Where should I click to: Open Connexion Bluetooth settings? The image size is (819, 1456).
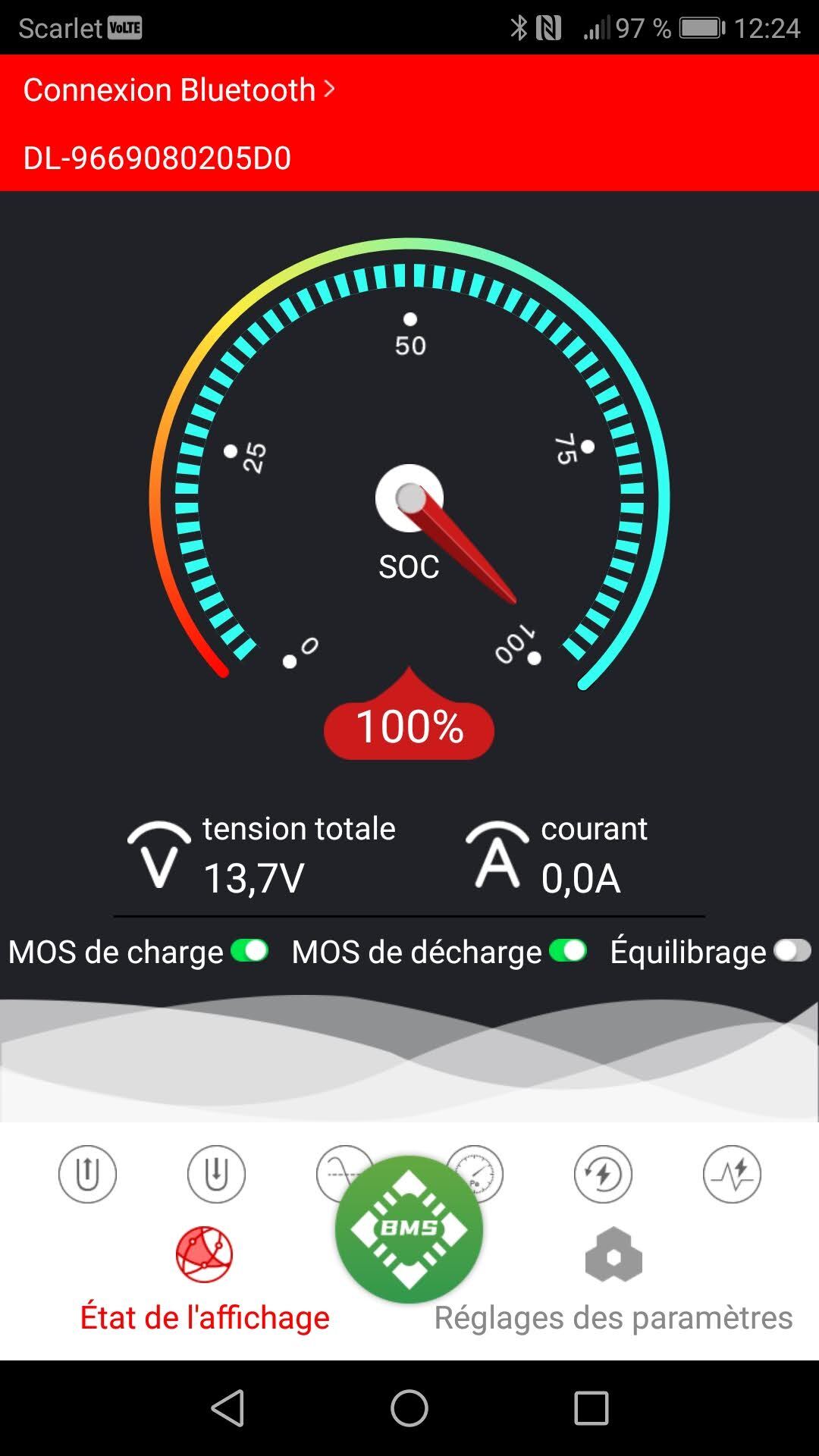coord(179,90)
